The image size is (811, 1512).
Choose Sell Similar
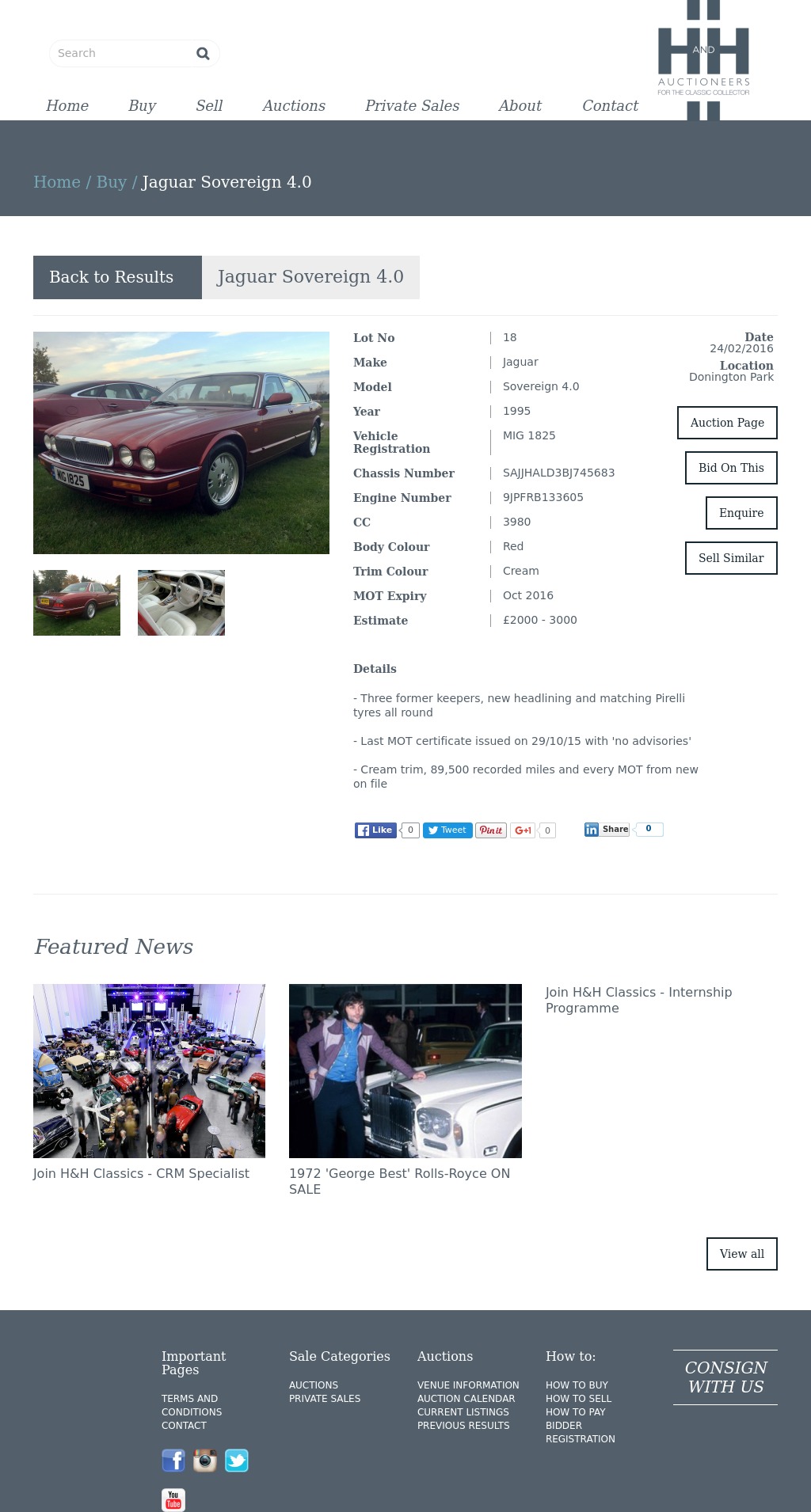[x=731, y=558]
